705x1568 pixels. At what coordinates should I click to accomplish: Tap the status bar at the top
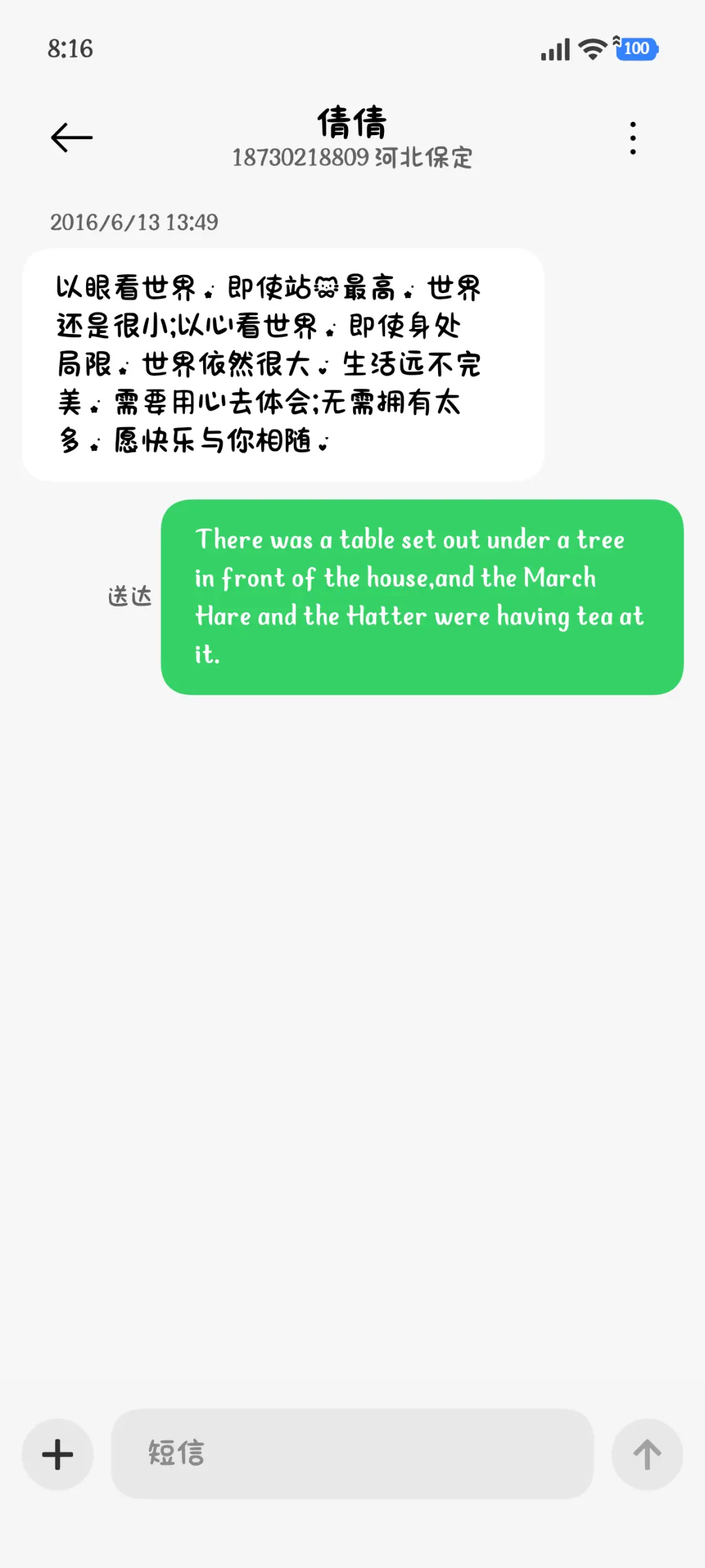click(352, 49)
